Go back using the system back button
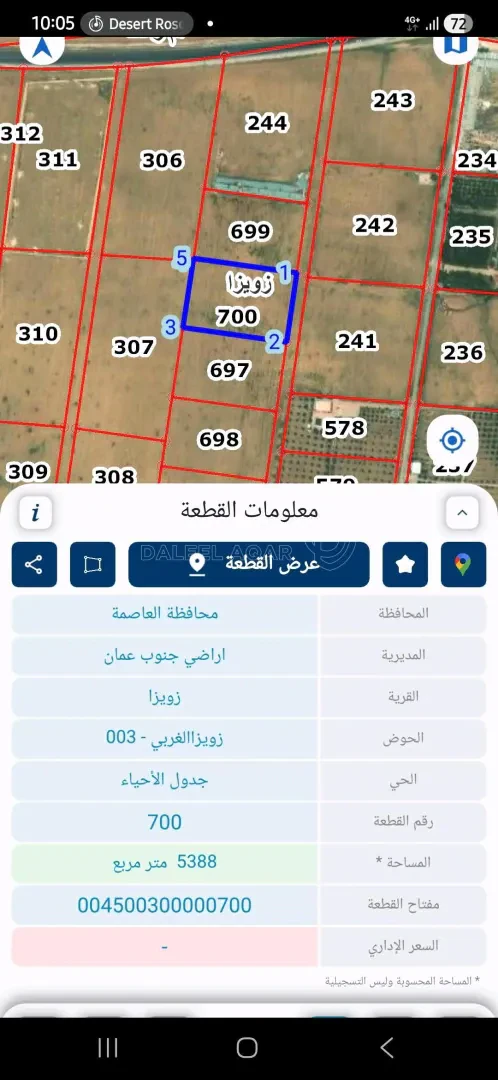This screenshot has width=498, height=1080. pyautogui.click(x=387, y=1048)
